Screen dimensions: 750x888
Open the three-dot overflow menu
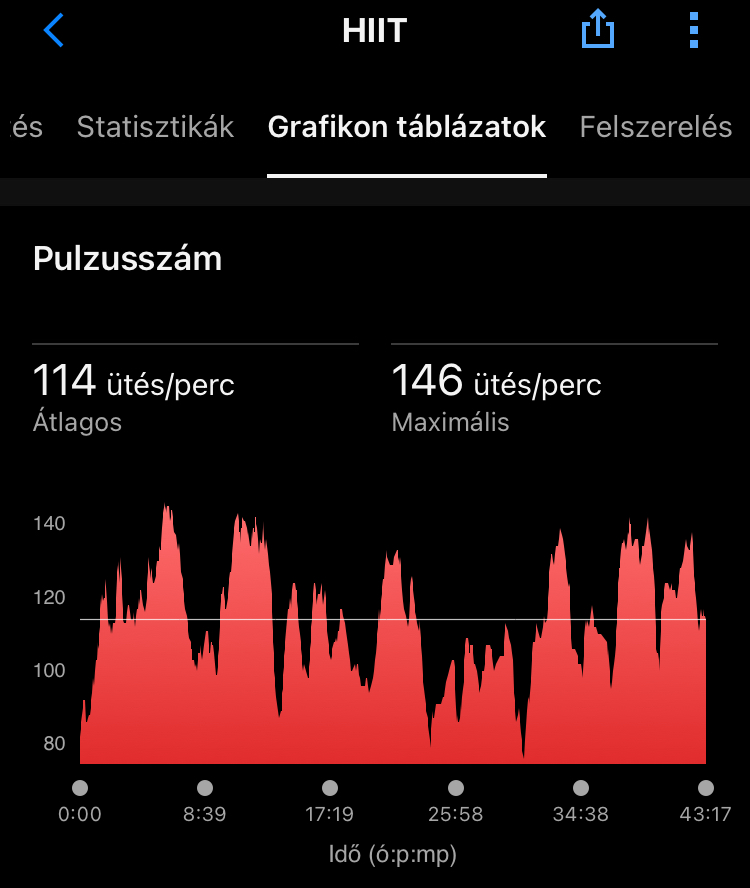(x=694, y=31)
